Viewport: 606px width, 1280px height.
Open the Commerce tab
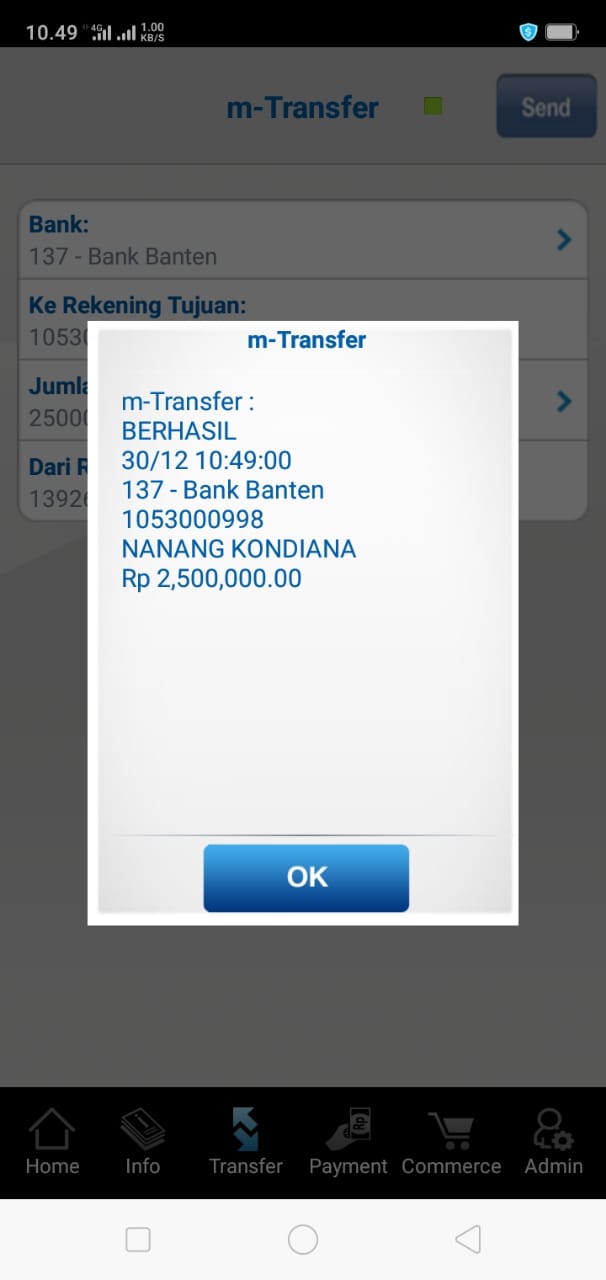click(451, 1142)
